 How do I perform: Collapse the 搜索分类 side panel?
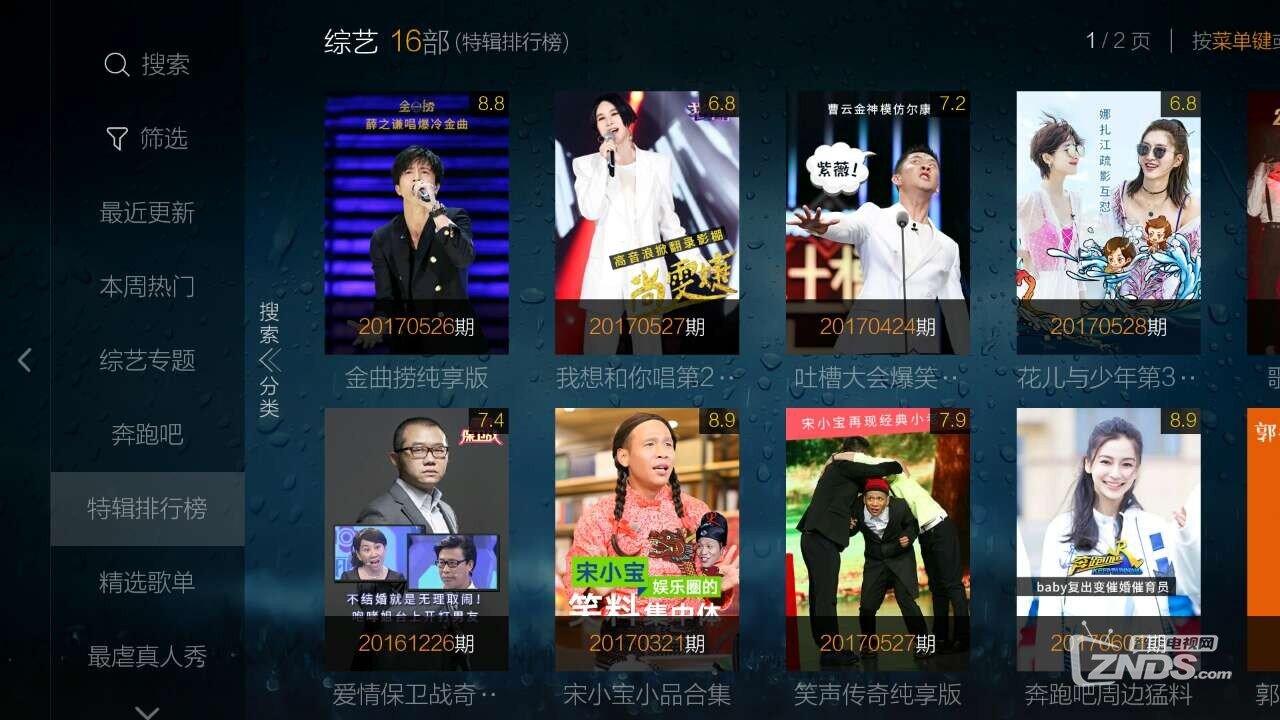coord(269,360)
